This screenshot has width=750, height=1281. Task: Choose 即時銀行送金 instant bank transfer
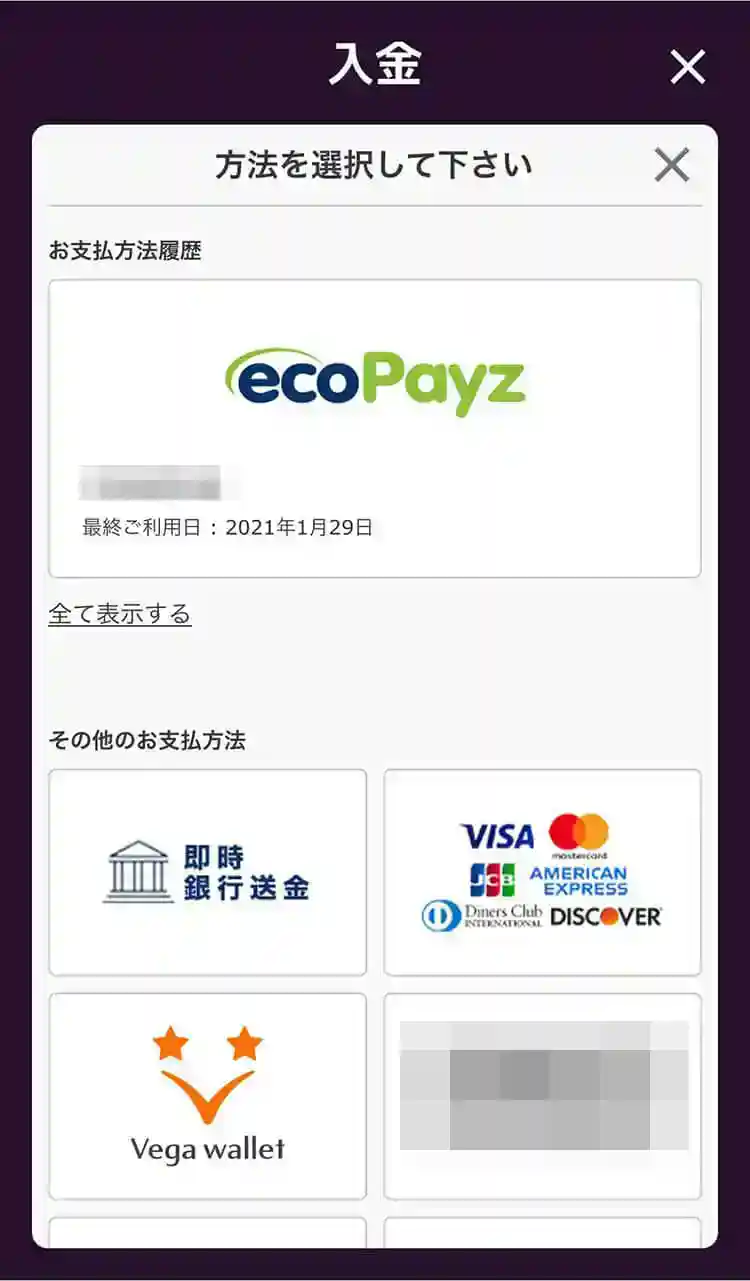(x=208, y=872)
